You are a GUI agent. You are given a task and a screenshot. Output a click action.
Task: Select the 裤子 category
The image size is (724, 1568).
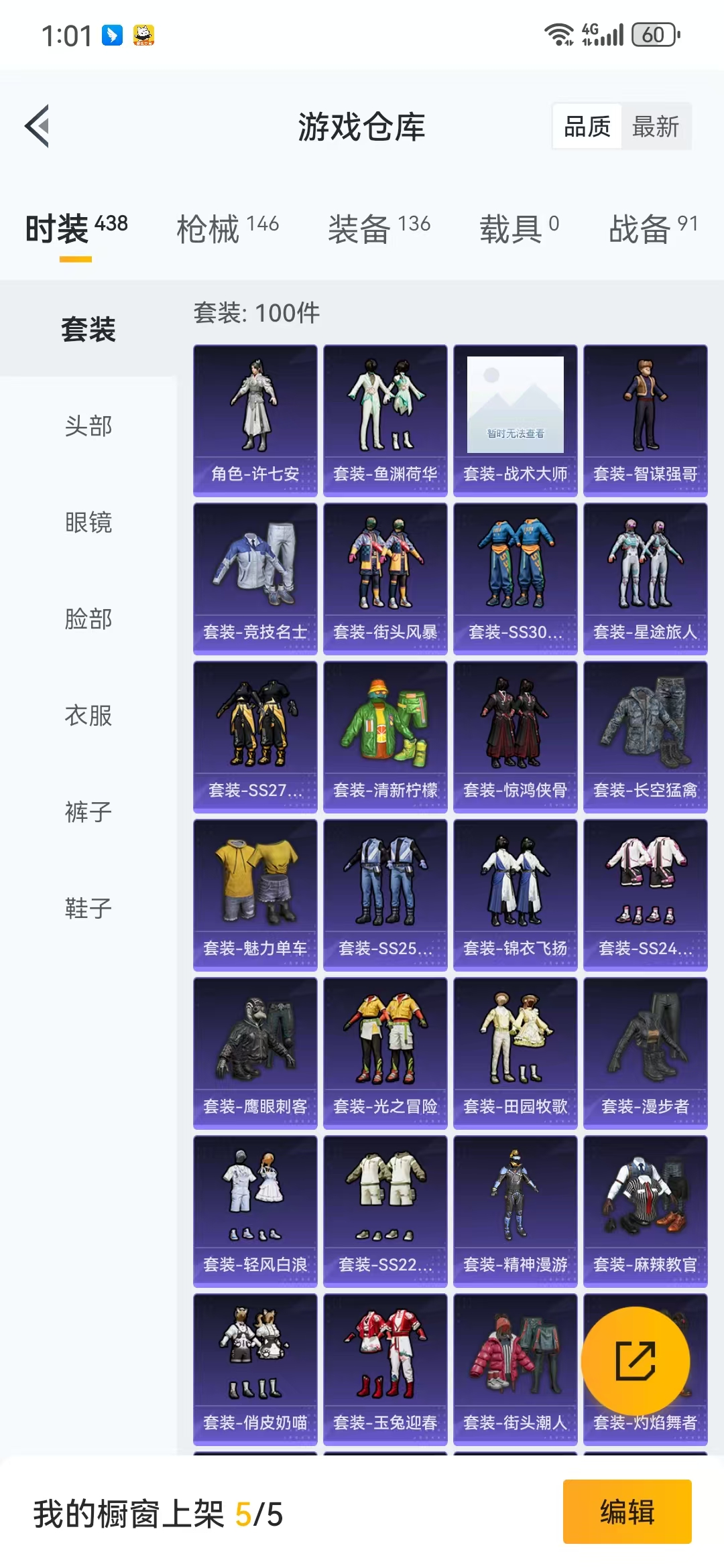tap(88, 811)
